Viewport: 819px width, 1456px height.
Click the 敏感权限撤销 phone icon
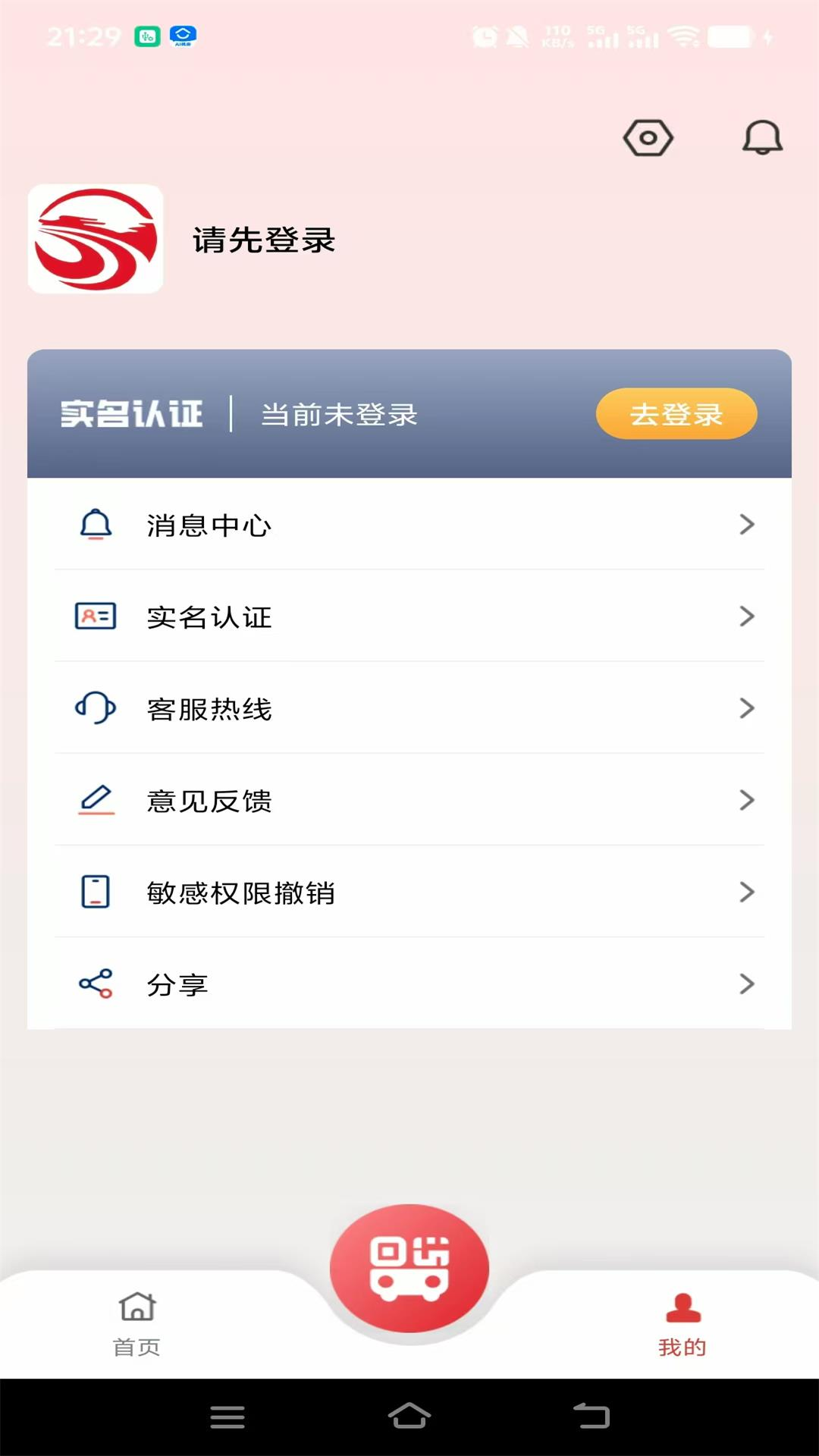pos(96,893)
